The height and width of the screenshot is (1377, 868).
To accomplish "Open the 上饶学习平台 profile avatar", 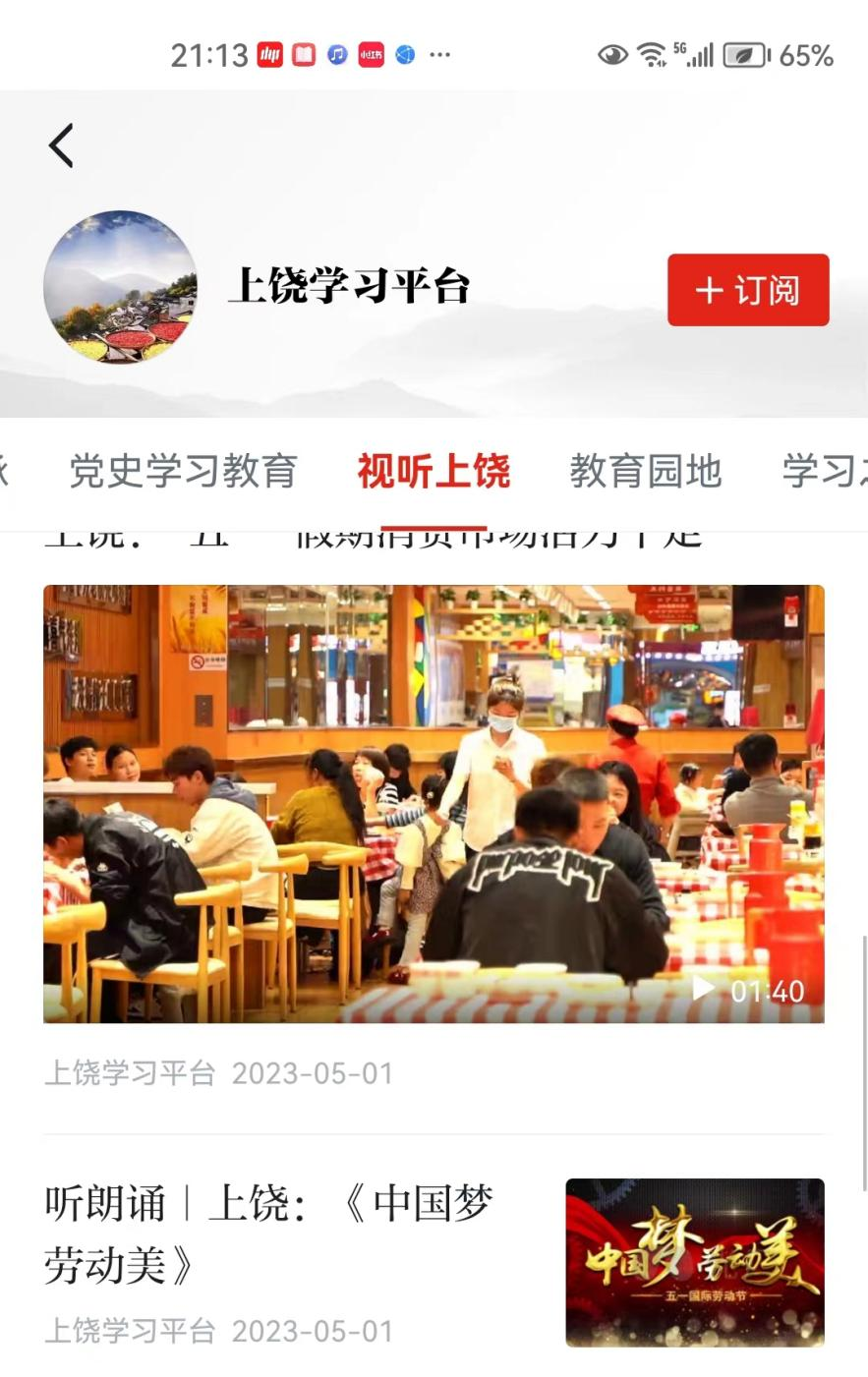I will (x=120, y=287).
